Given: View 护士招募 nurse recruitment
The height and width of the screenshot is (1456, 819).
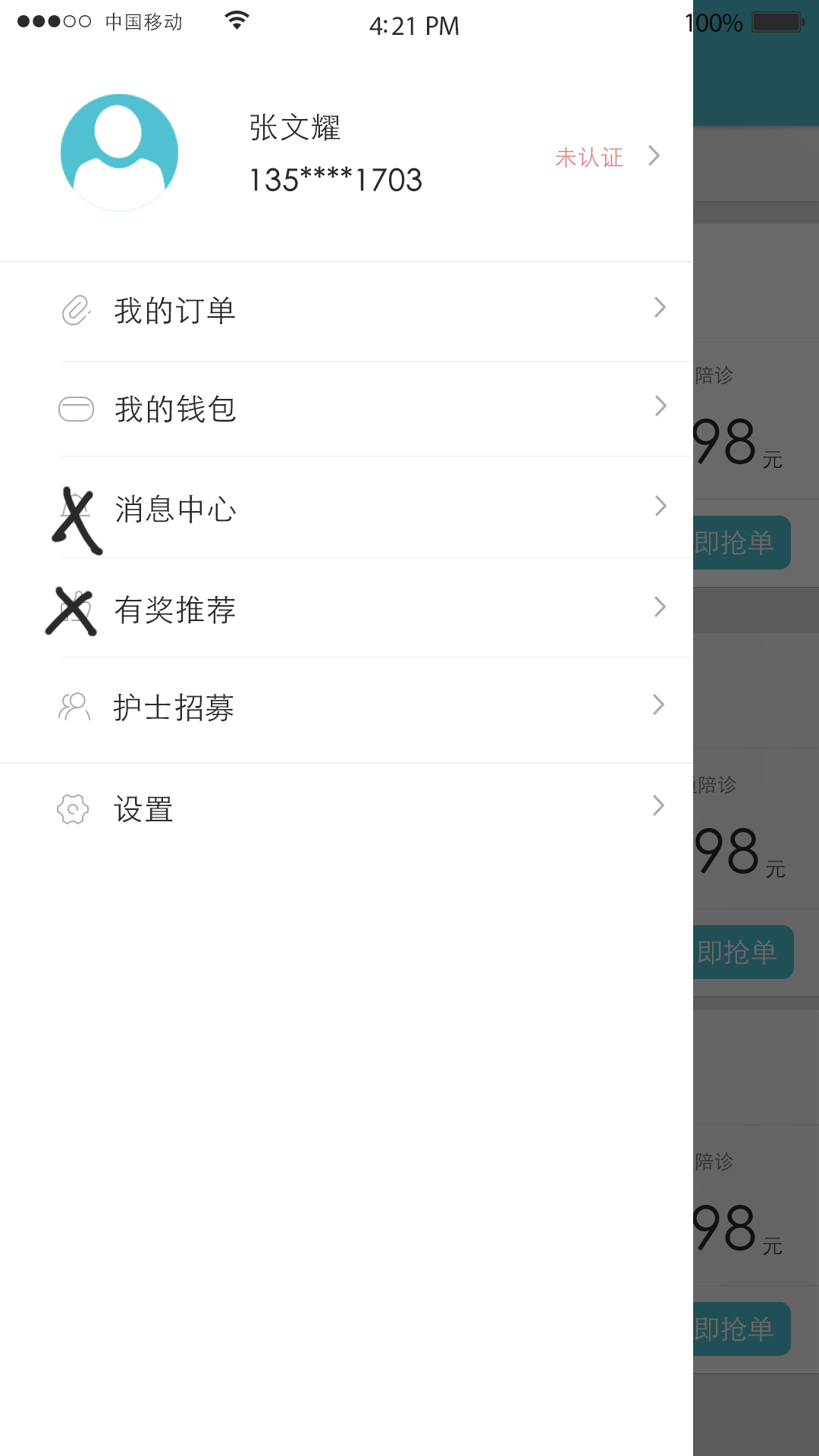Looking at the screenshot, I should (x=174, y=708).
